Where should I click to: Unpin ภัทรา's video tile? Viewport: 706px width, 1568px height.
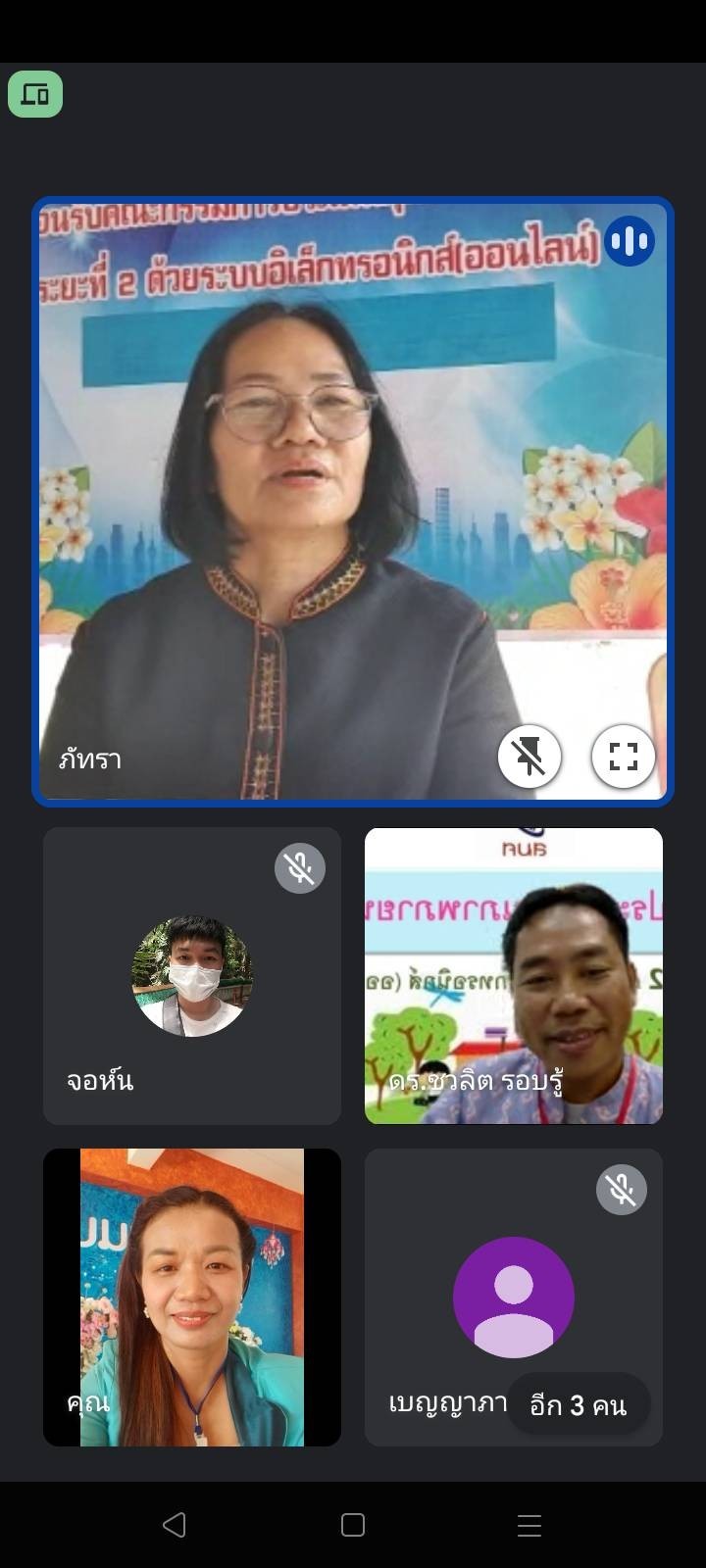(529, 756)
